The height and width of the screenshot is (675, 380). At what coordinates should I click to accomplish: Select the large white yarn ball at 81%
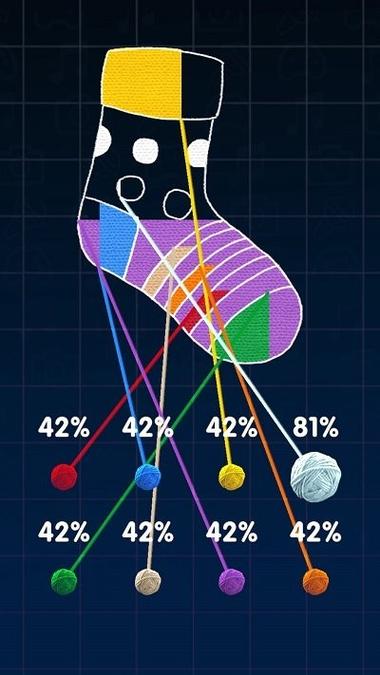(x=316, y=477)
